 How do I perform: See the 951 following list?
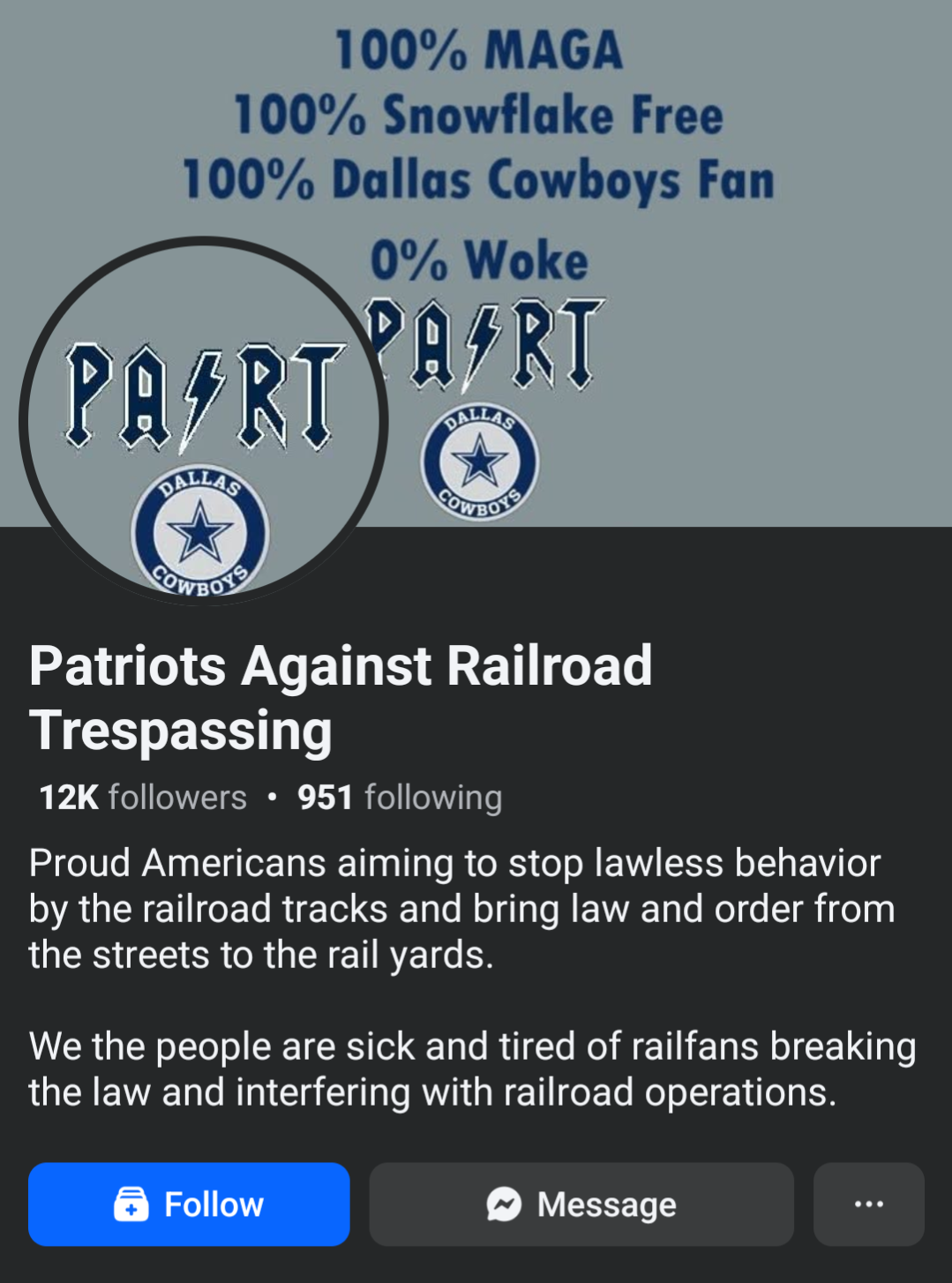(400, 798)
